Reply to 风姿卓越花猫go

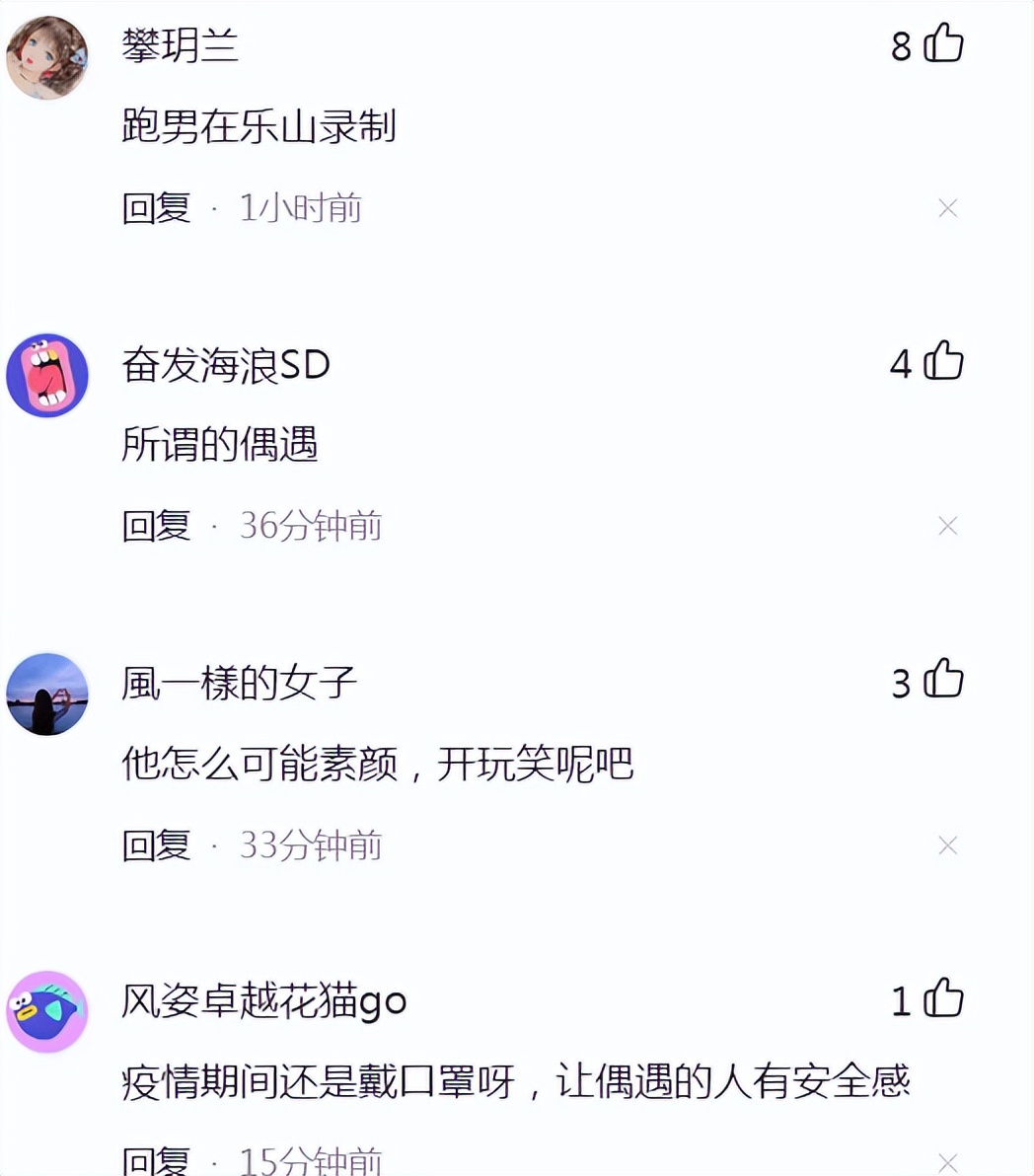click(156, 1161)
